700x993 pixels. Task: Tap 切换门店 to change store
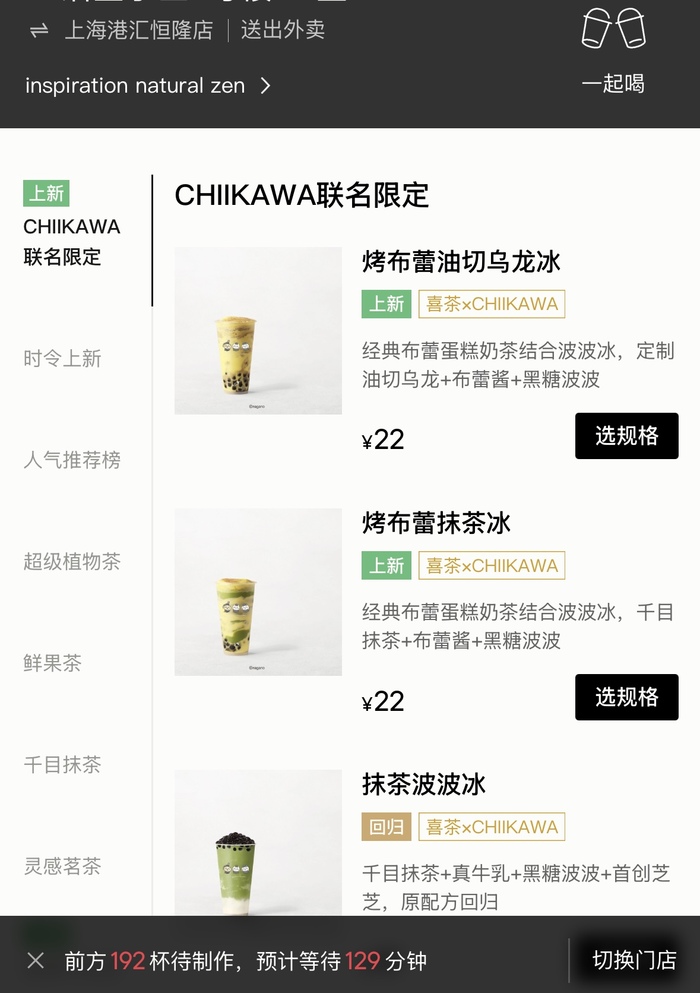click(x=634, y=961)
